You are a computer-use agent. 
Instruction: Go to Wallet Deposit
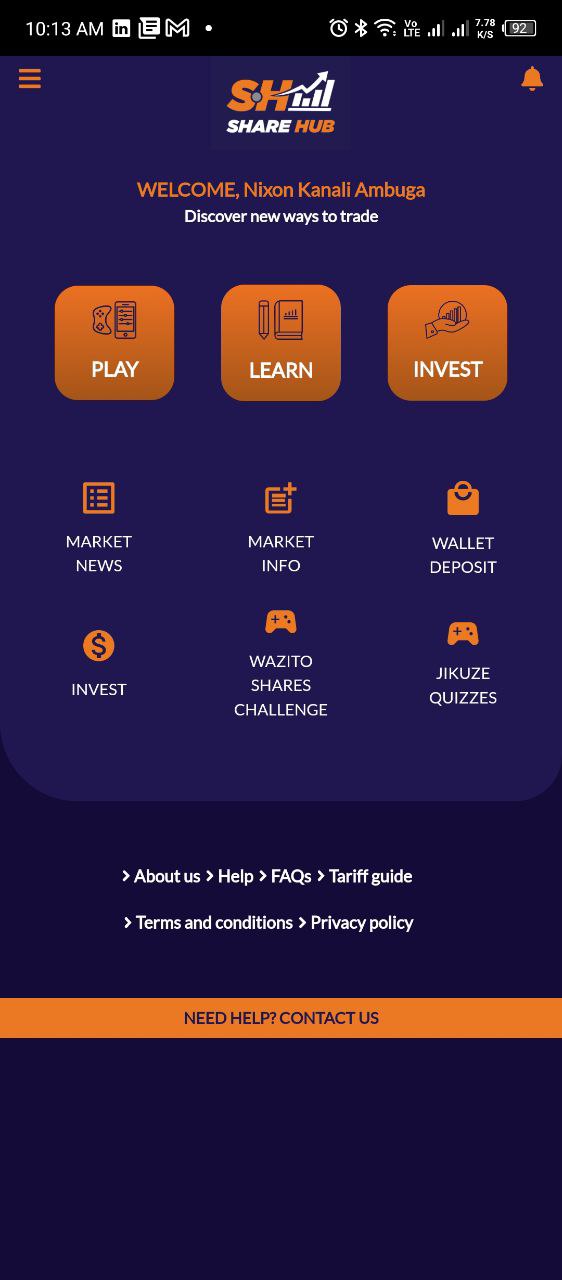tap(463, 528)
